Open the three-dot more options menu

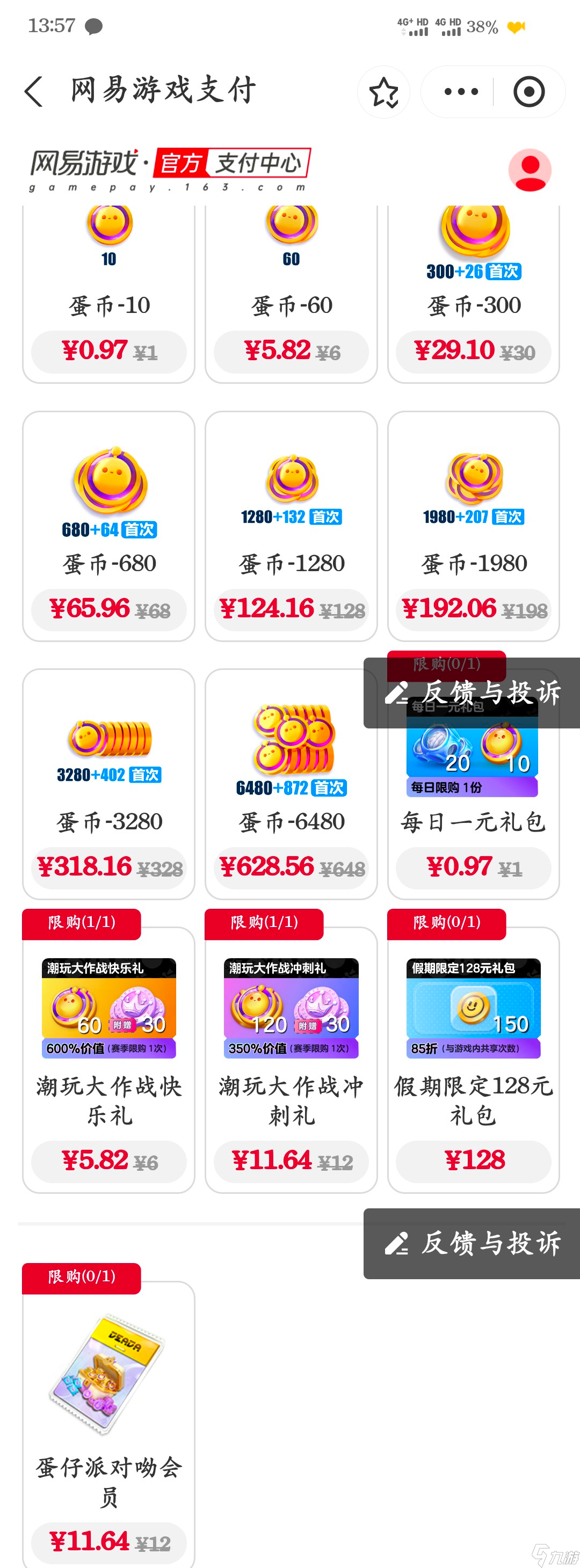tap(461, 92)
